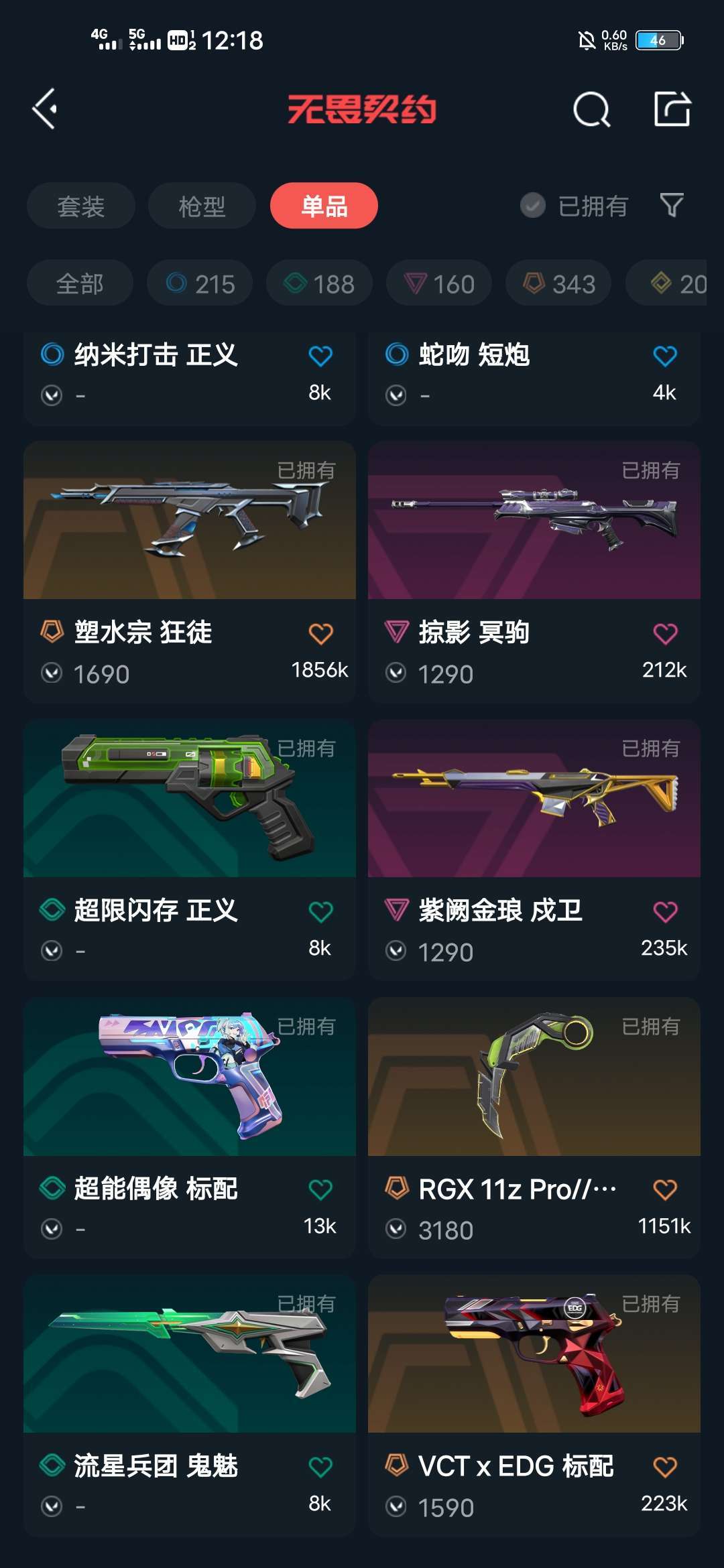Filter by the 160 tier chip
This screenshot has height=1568, width=724.
(x=439, y=283)
